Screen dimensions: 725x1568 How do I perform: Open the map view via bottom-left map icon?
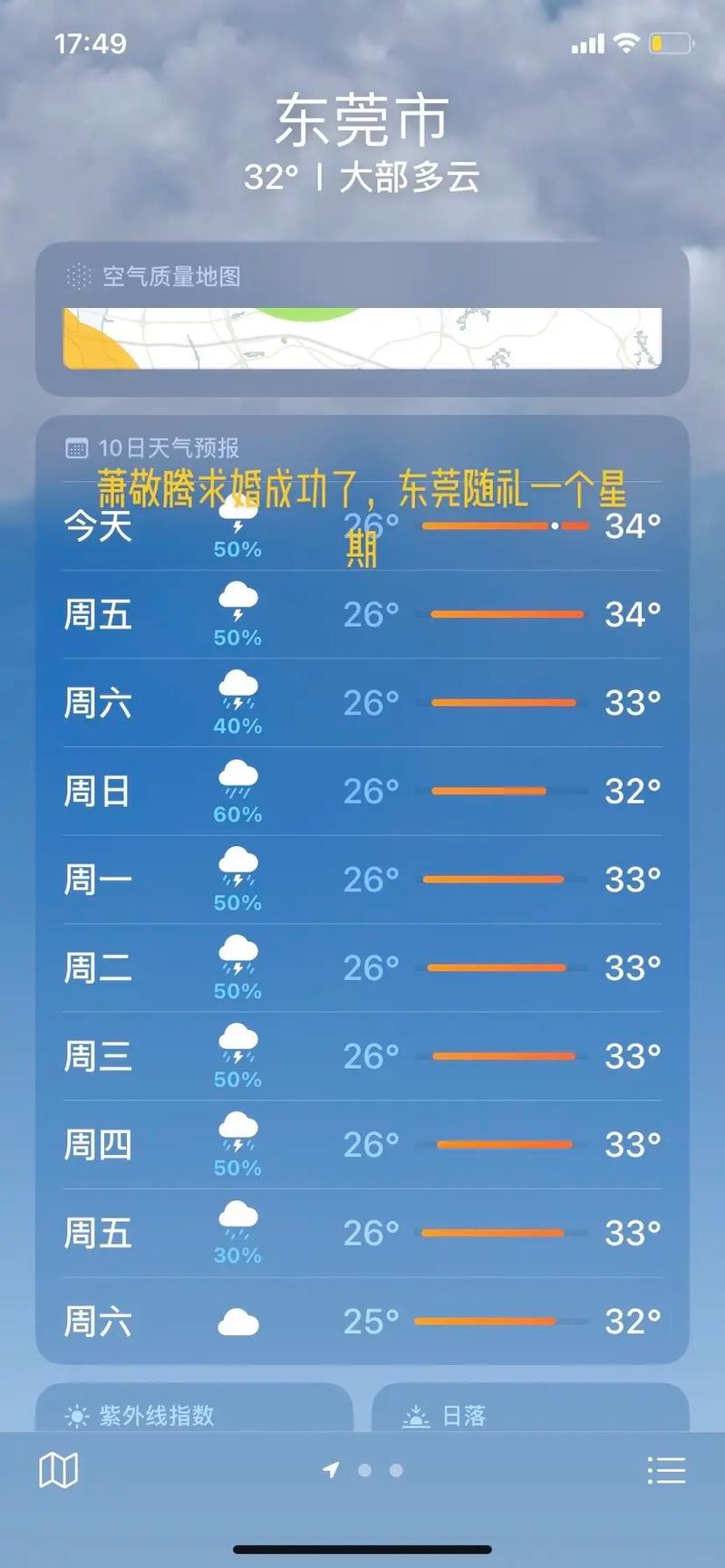pyautogui.click(x=59, y=1470)
